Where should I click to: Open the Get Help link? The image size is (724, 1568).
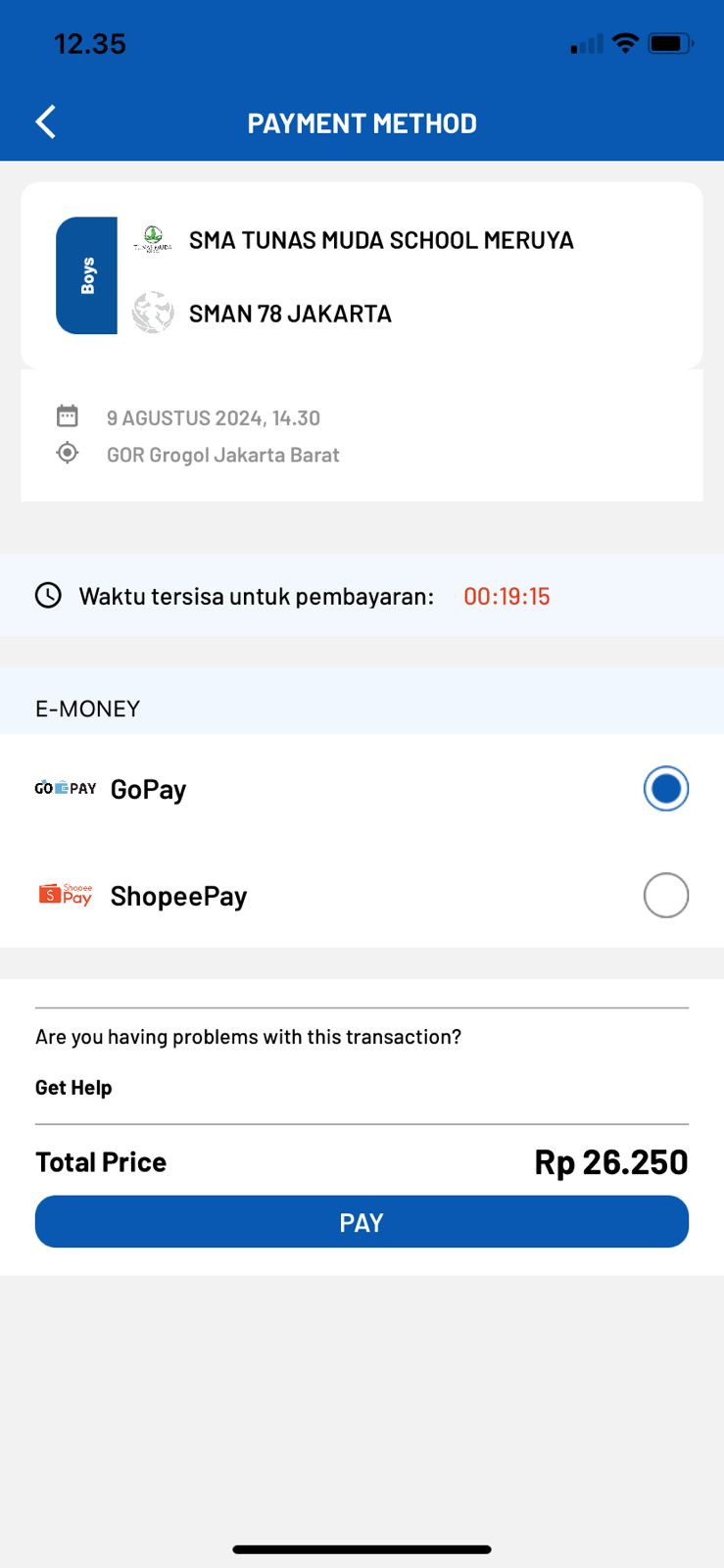[x=73, y=1088]
